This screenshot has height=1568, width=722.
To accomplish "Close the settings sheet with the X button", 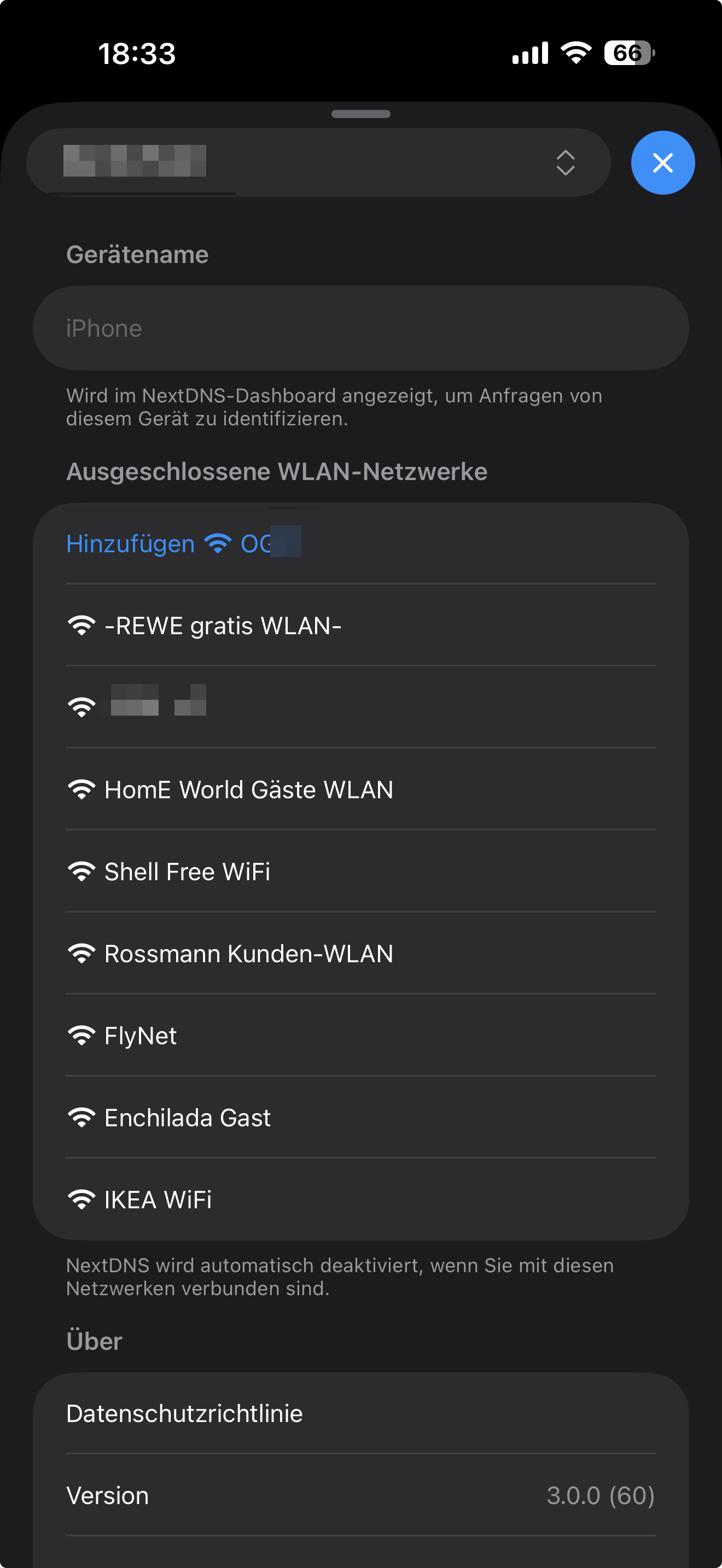I will (662, 162).
